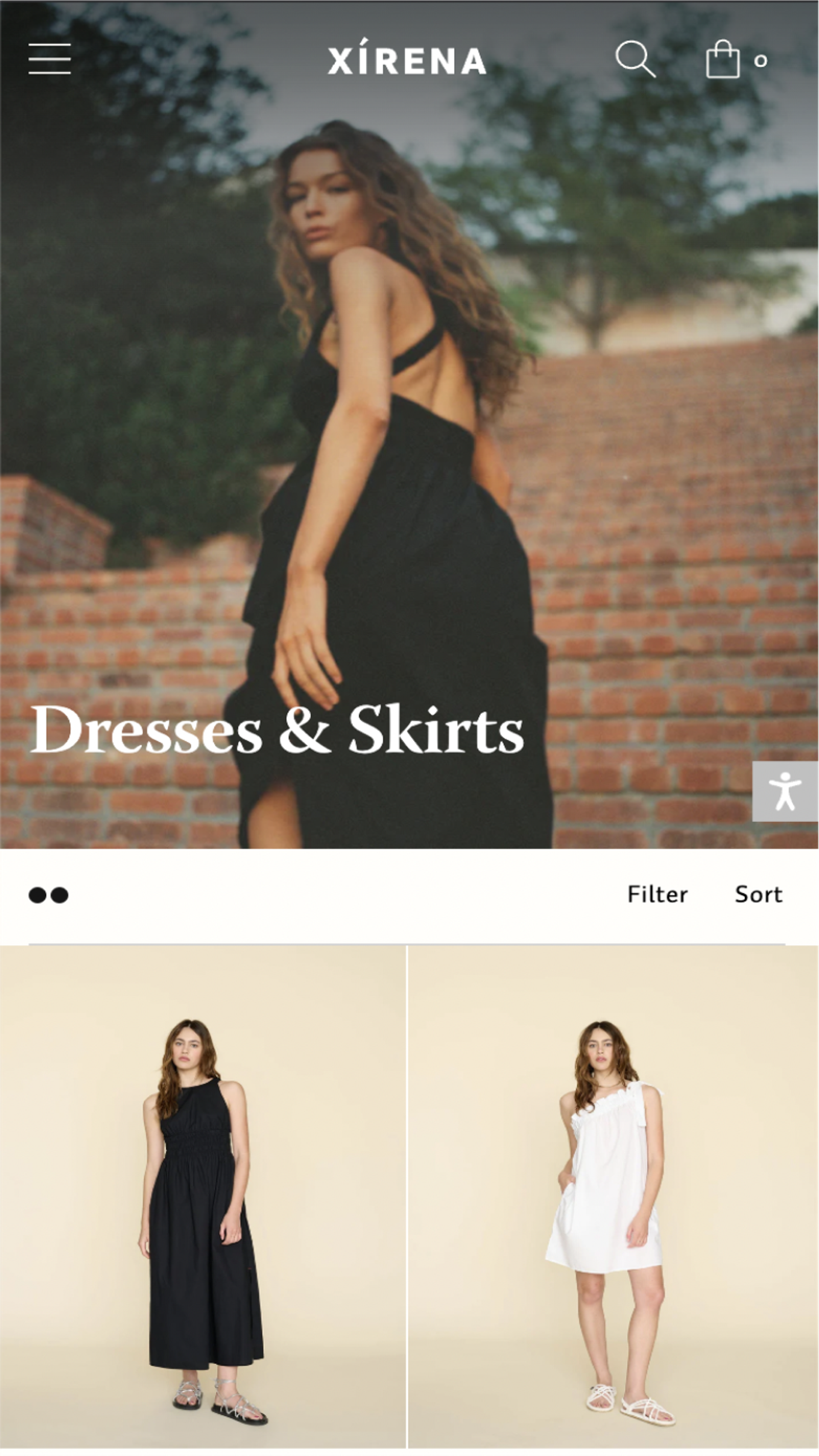Switch grid view with the two dots
This screenshot has width=819, height=1456.
pos(49,895)
